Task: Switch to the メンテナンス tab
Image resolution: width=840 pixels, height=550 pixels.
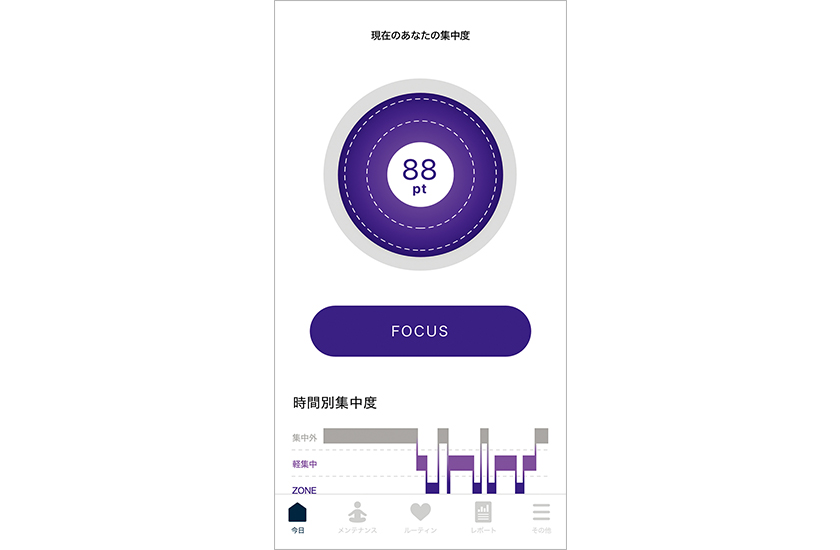Action: 357,517
